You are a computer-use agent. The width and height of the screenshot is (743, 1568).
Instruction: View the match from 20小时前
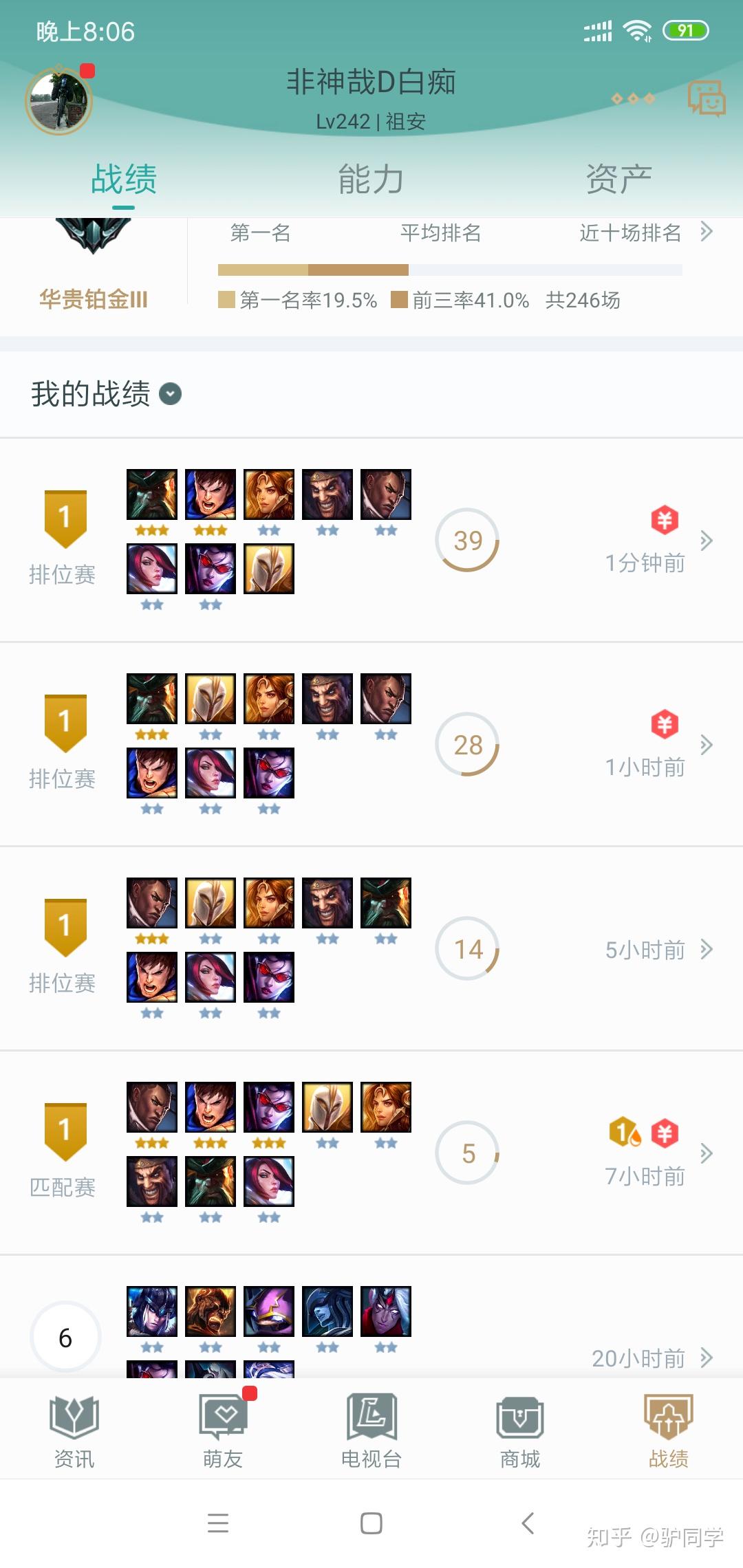[x=371, y=1317]
